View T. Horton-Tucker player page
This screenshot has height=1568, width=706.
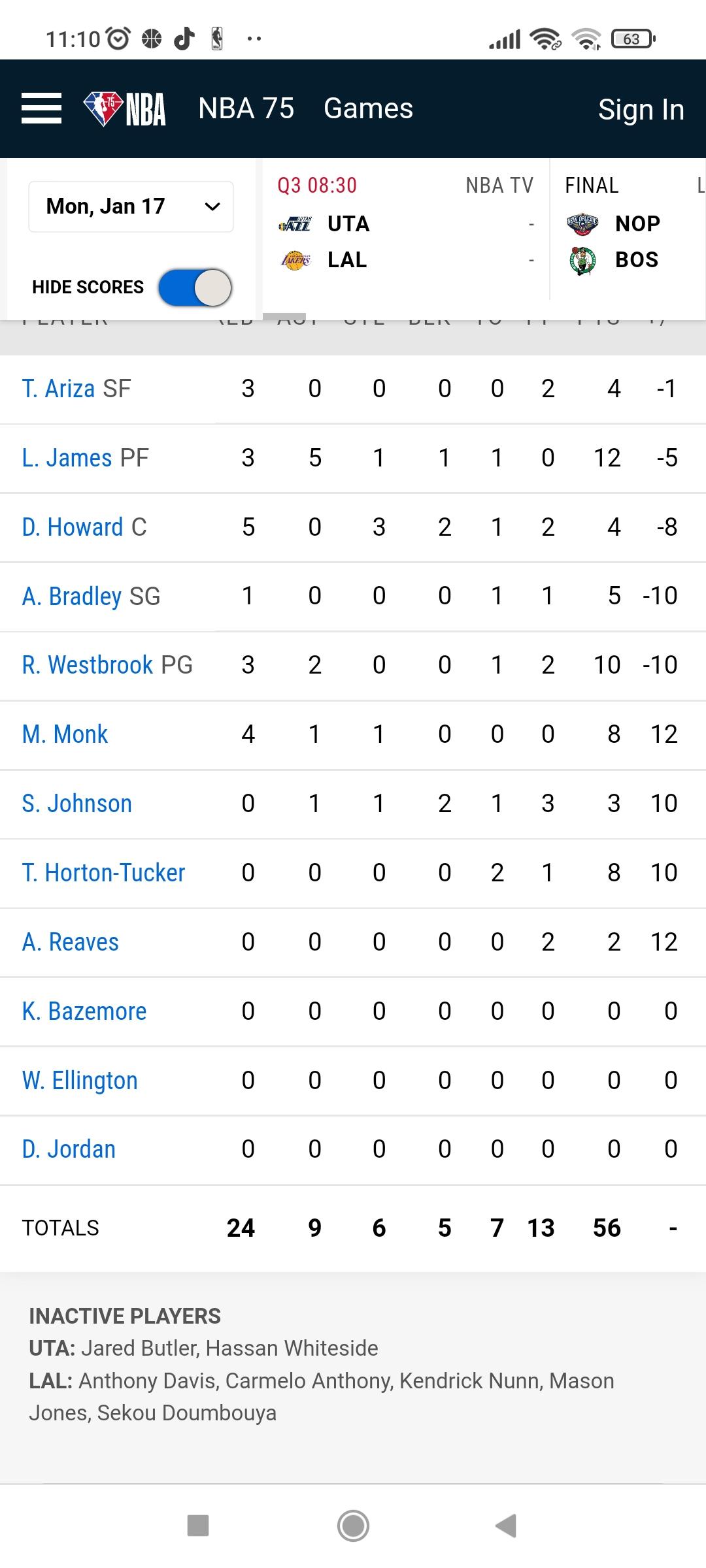(x=103, y=873)
